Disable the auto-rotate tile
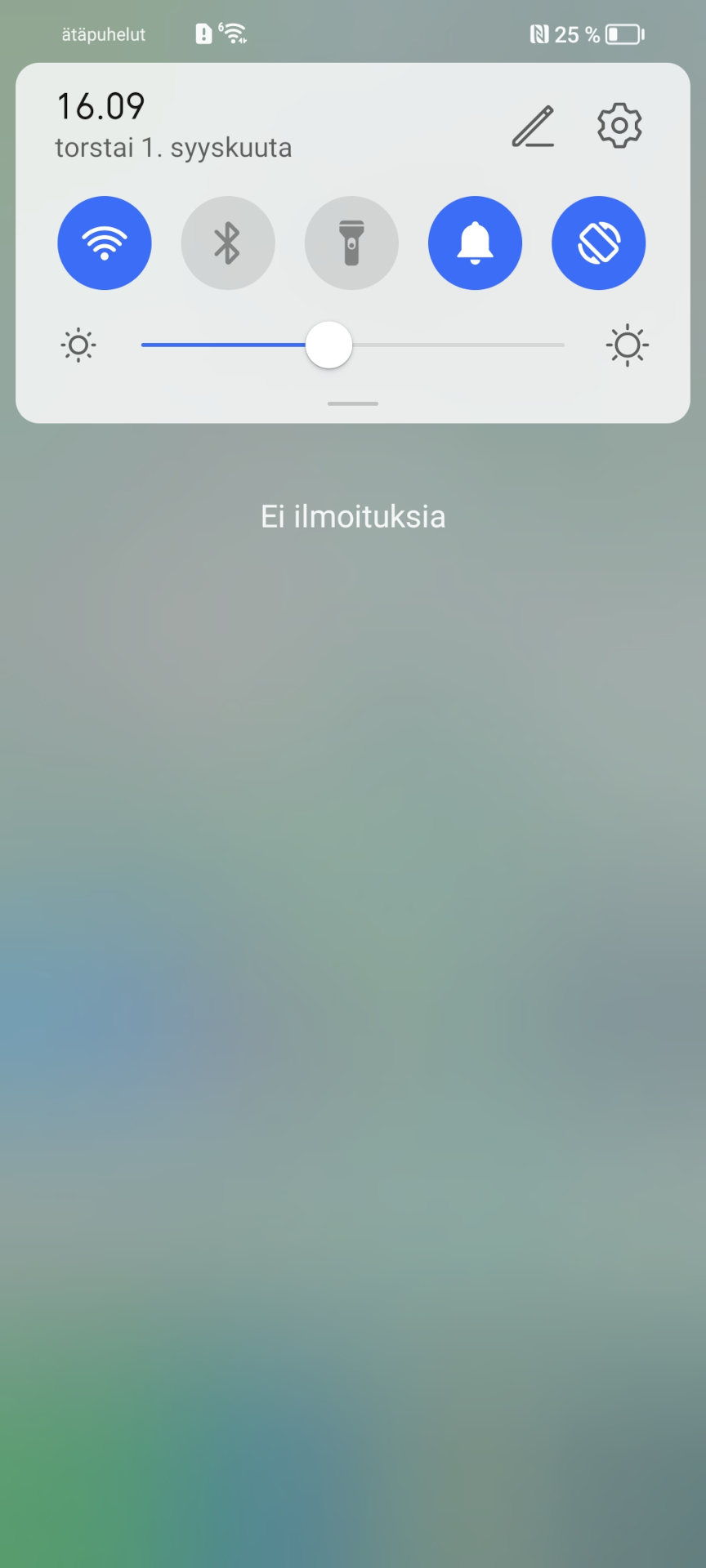 click(x=599, y=243)
